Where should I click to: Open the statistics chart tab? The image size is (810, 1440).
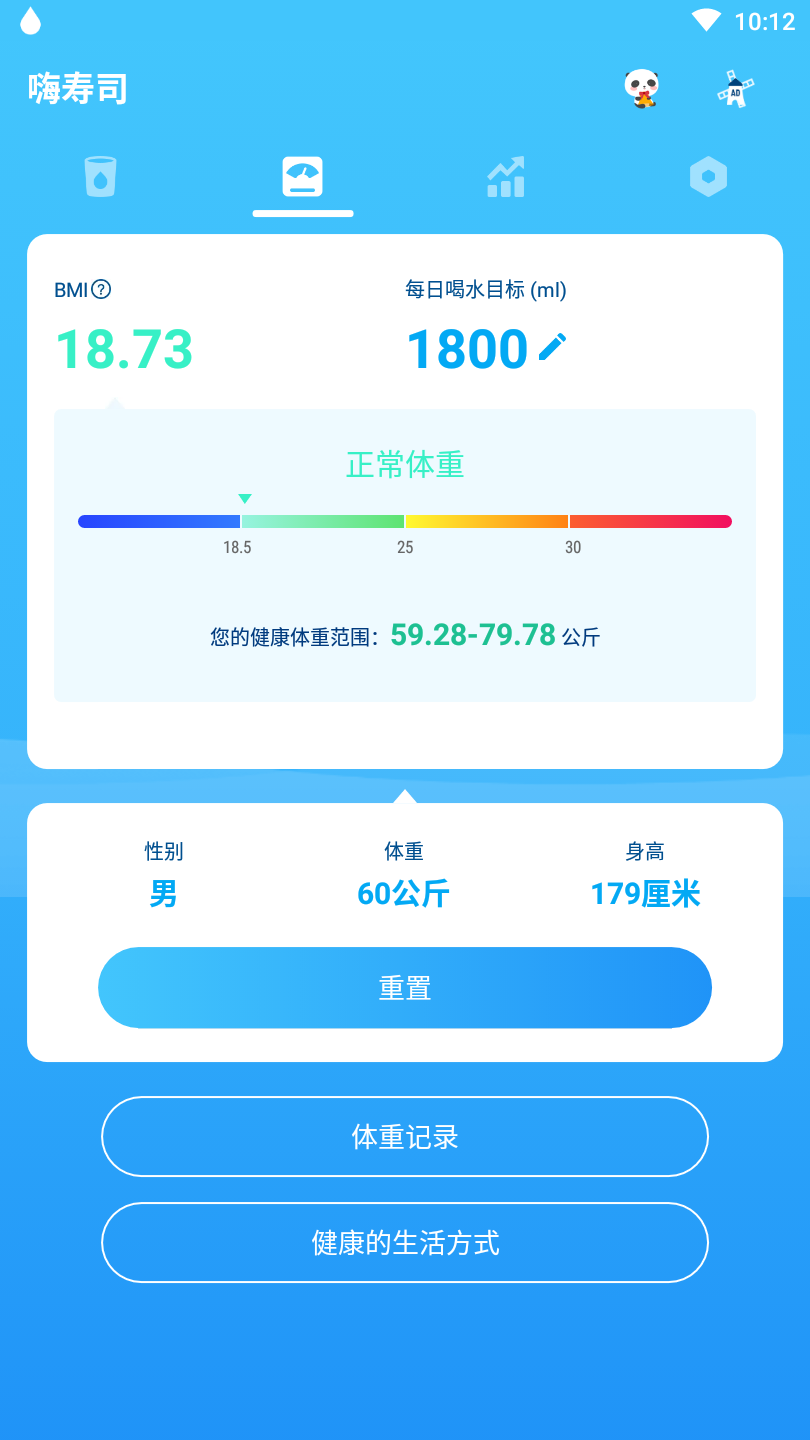click(x=506, y=177)
